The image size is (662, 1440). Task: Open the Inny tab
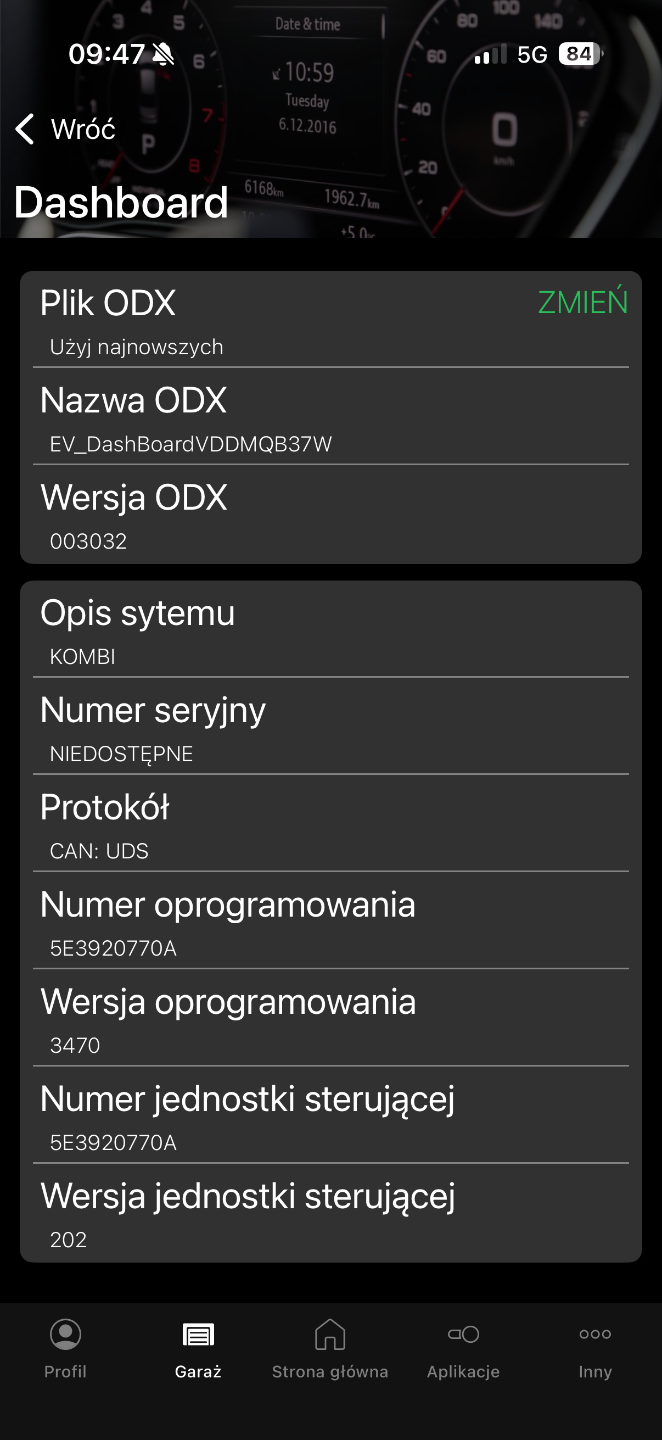(595, 1349)
